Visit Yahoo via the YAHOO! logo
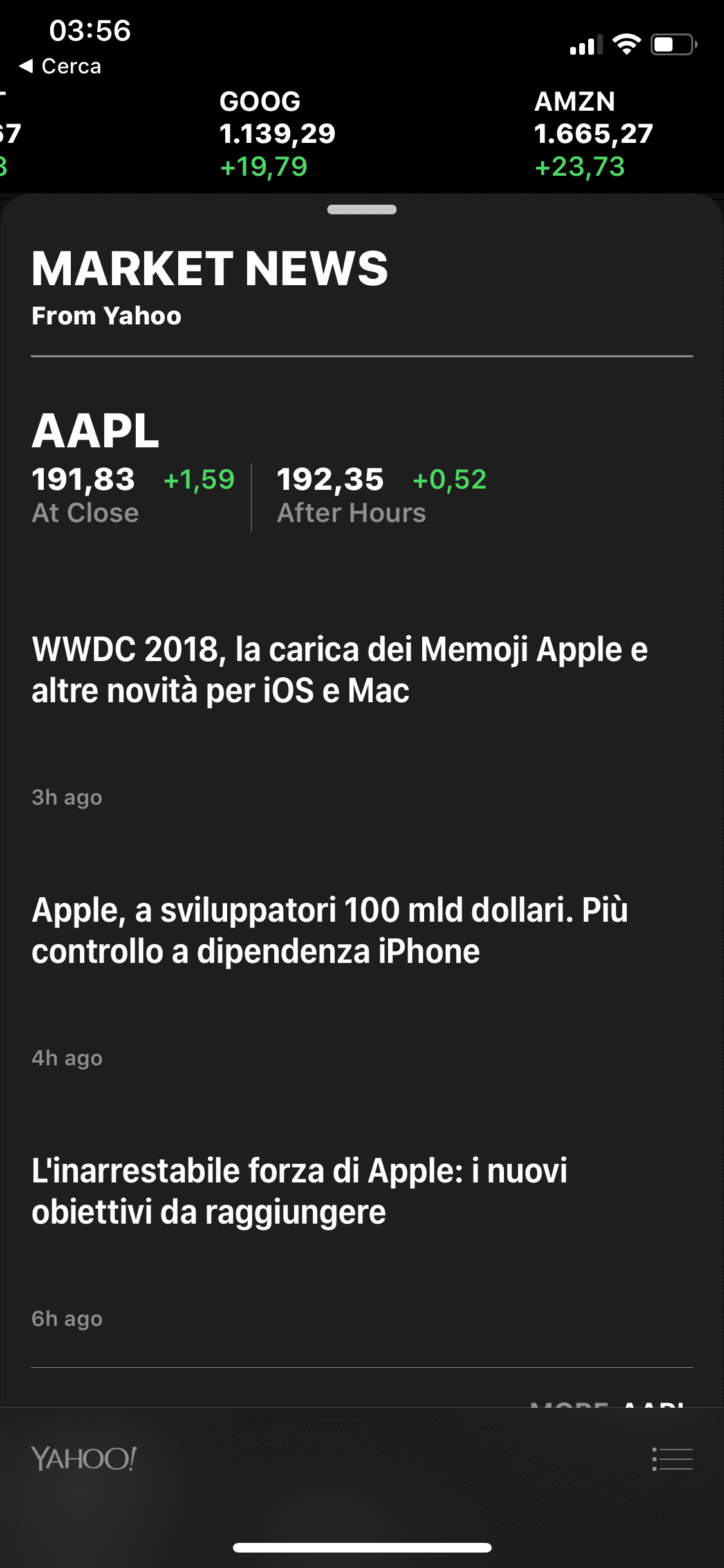This screenshot has height=1568, width=724. pyautogui.click(x=84, y=1459)
